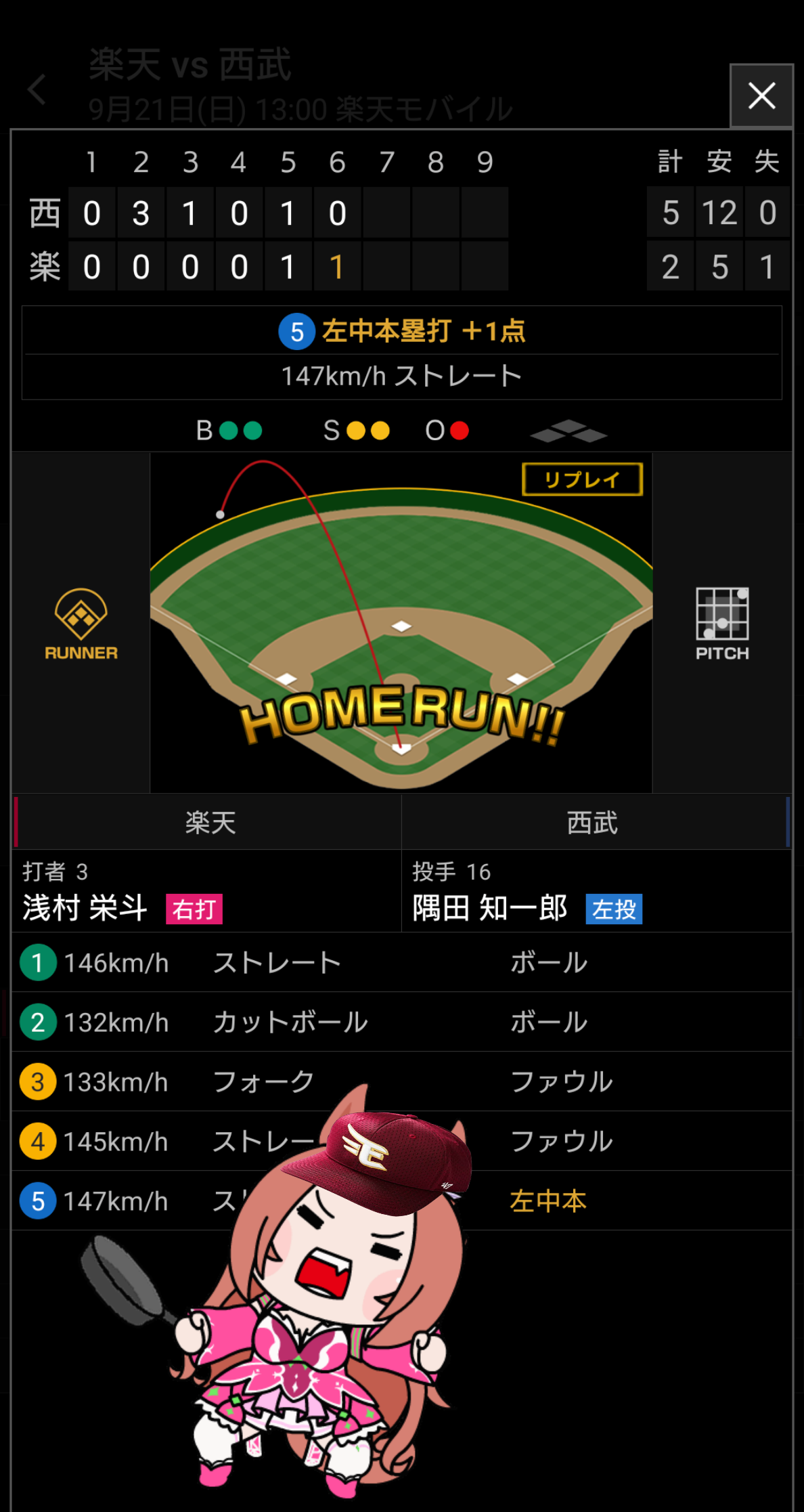Select pitch 3, the 133km/h フォーク
804x1512 pixels.
402,1081
